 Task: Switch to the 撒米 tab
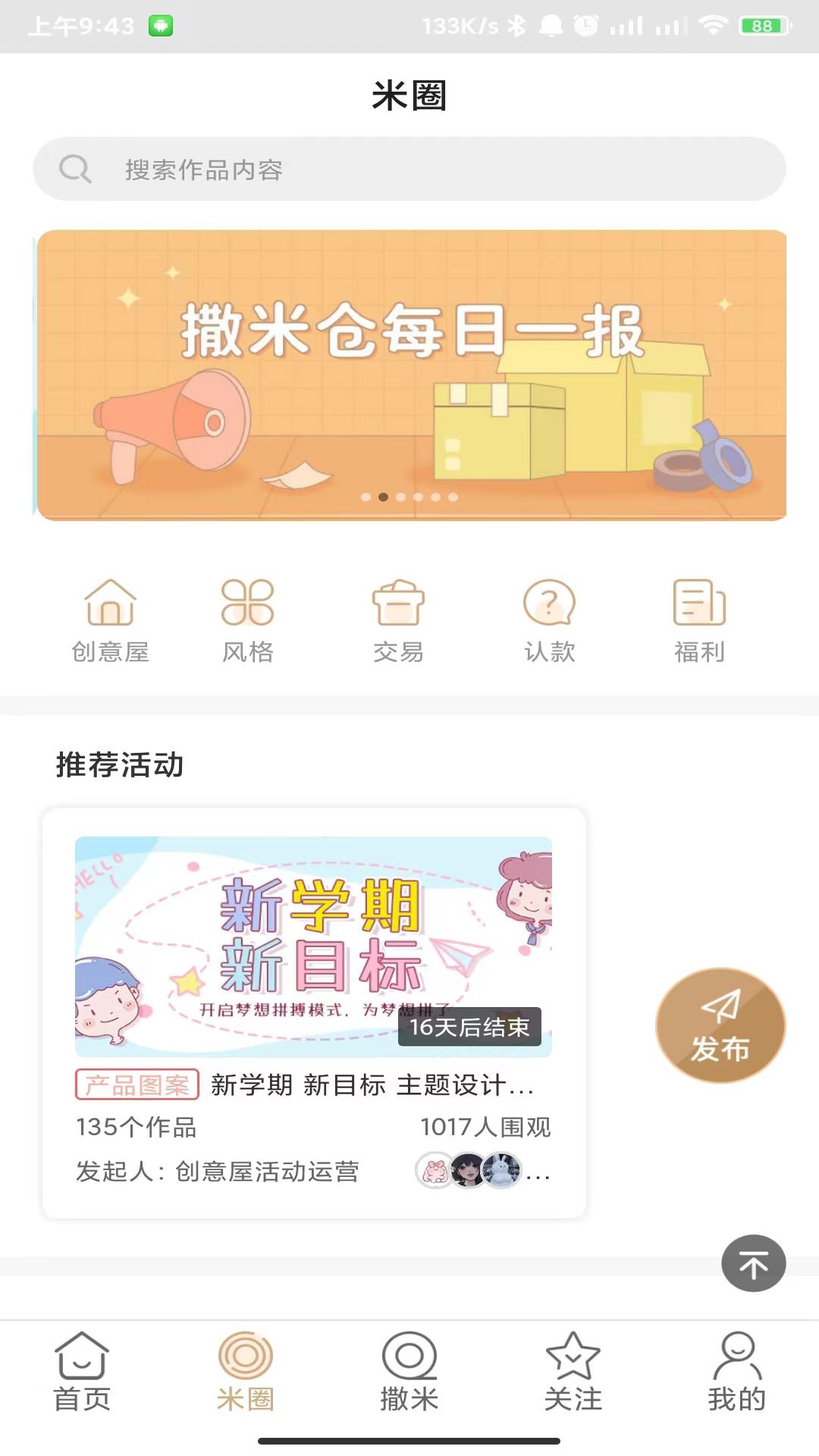click(409, 1372)
